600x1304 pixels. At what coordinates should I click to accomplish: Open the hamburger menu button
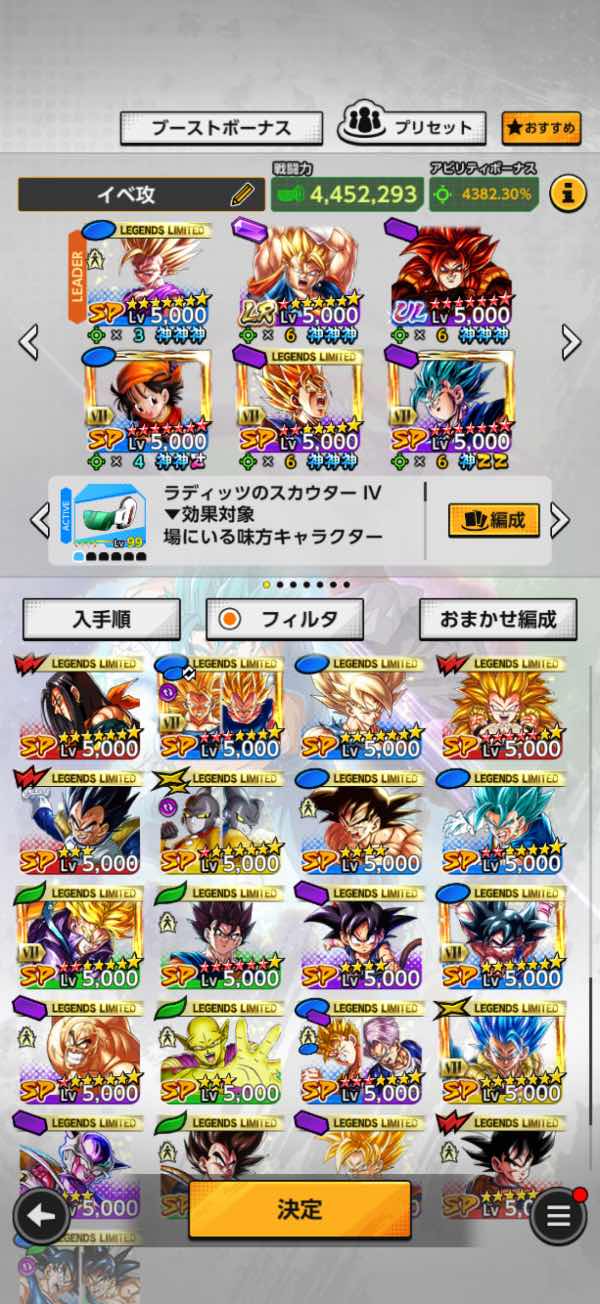coord(557,1216)
